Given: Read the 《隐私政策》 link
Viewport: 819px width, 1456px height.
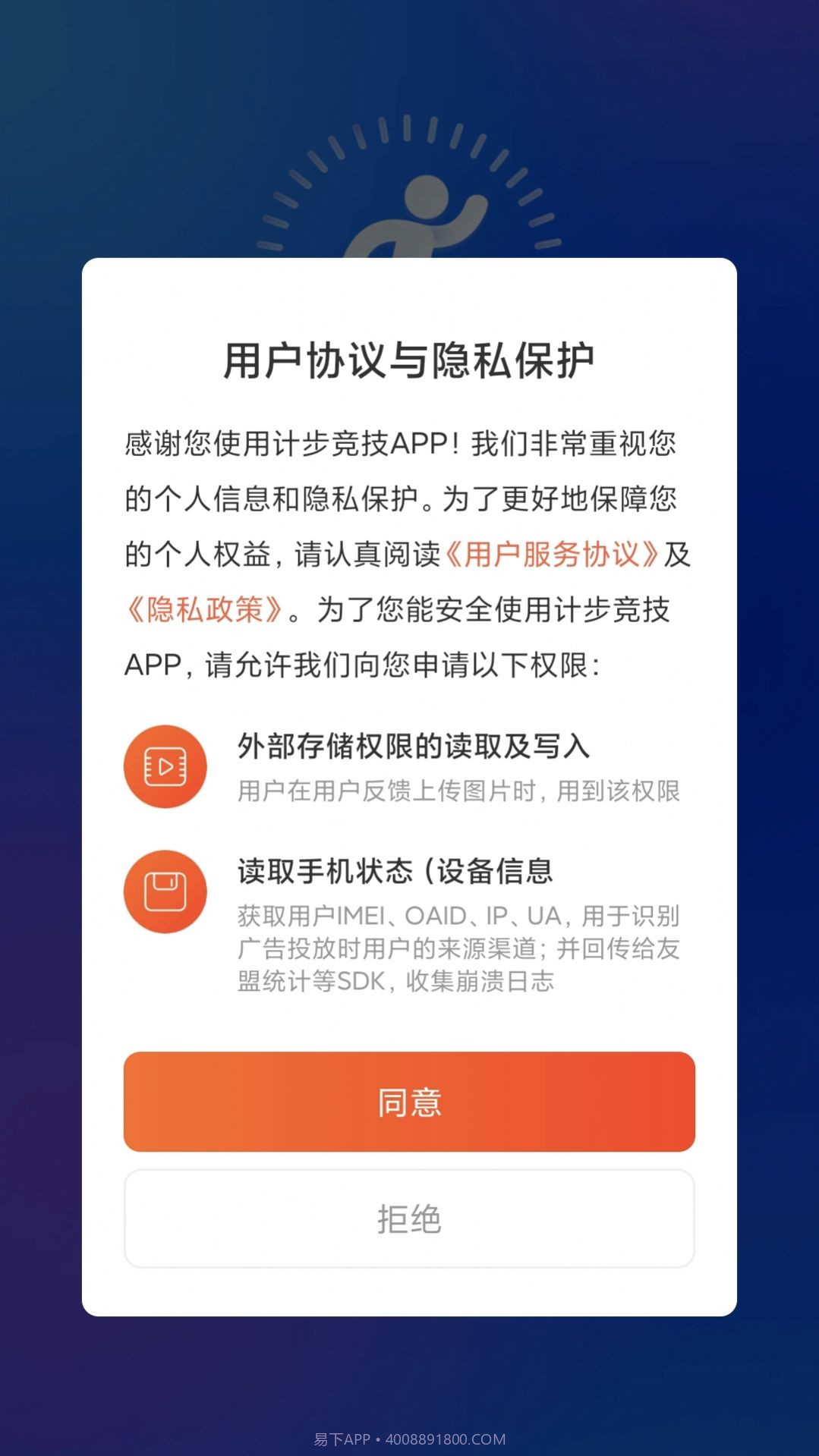Looking at the screenshot, I should tap(205, 610).
